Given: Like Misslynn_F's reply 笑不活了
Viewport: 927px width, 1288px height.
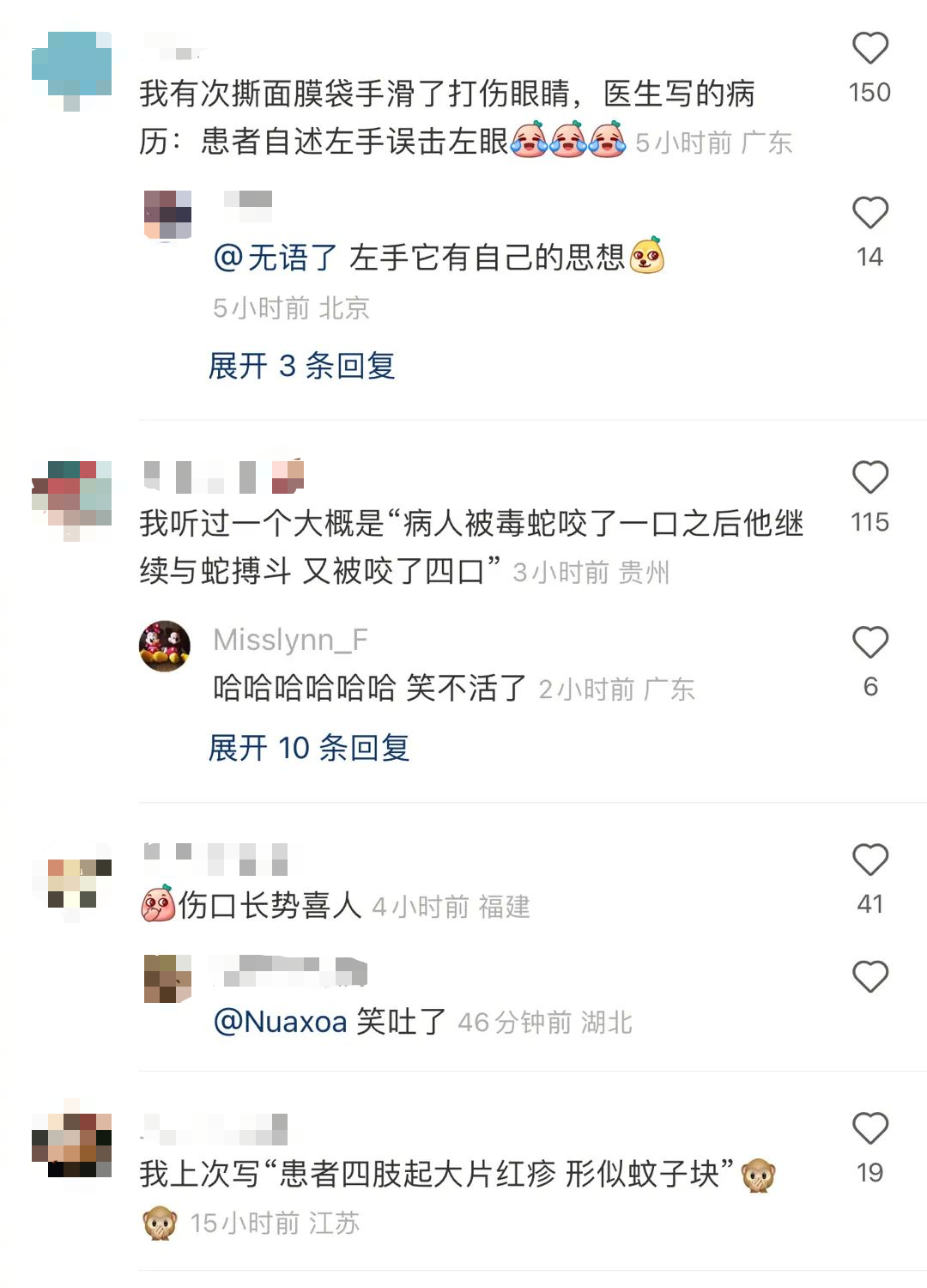Looking at the screenshot, I should (869, 643).
